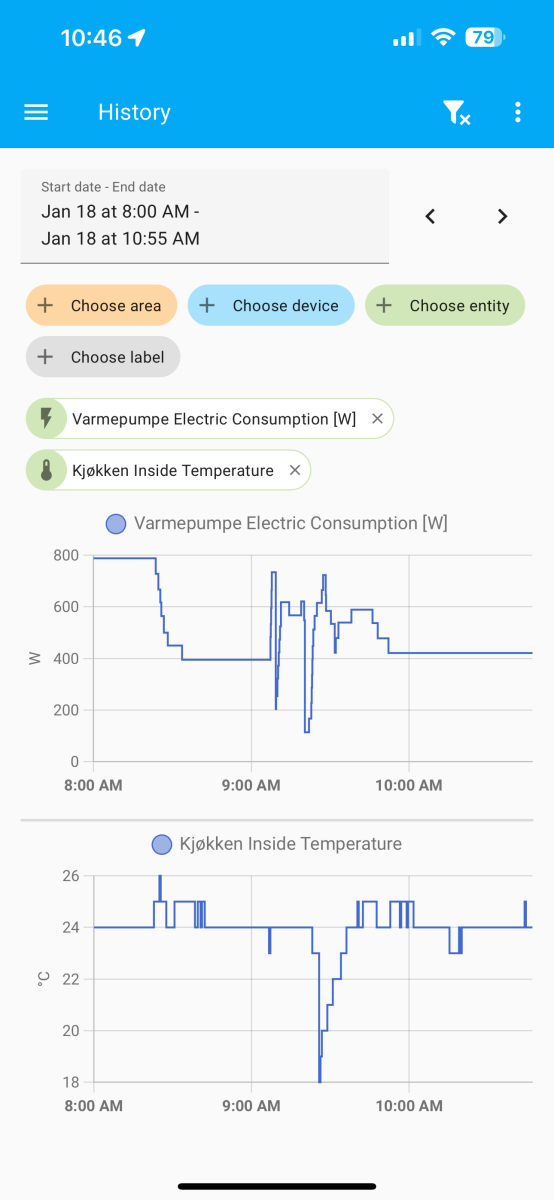Image resolution: width=554 pixels, height=1200 pixels.
Task: Select the Choose device chip
Action: click(271, 306)
